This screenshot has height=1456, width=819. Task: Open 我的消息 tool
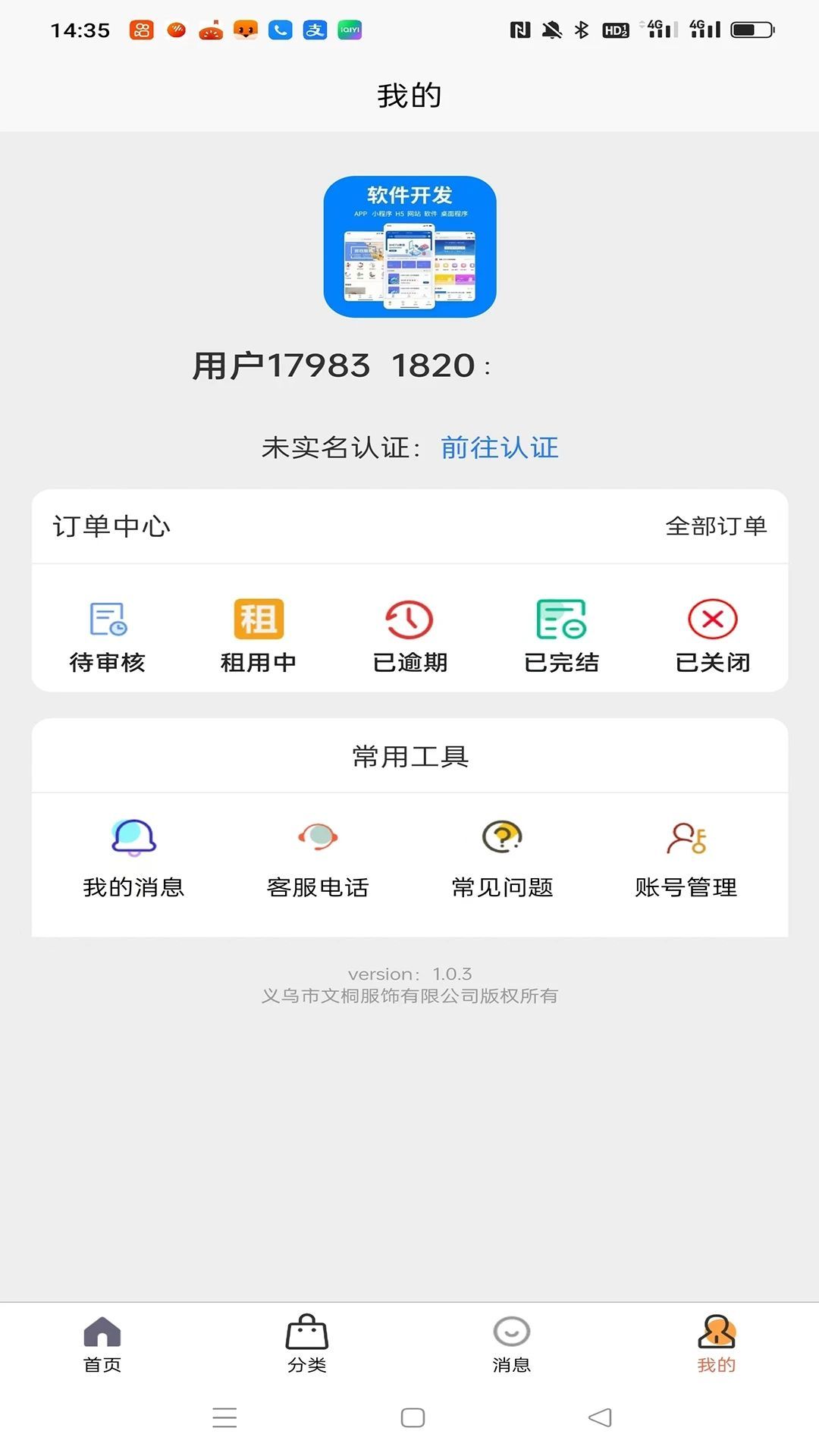coord(133,858)
